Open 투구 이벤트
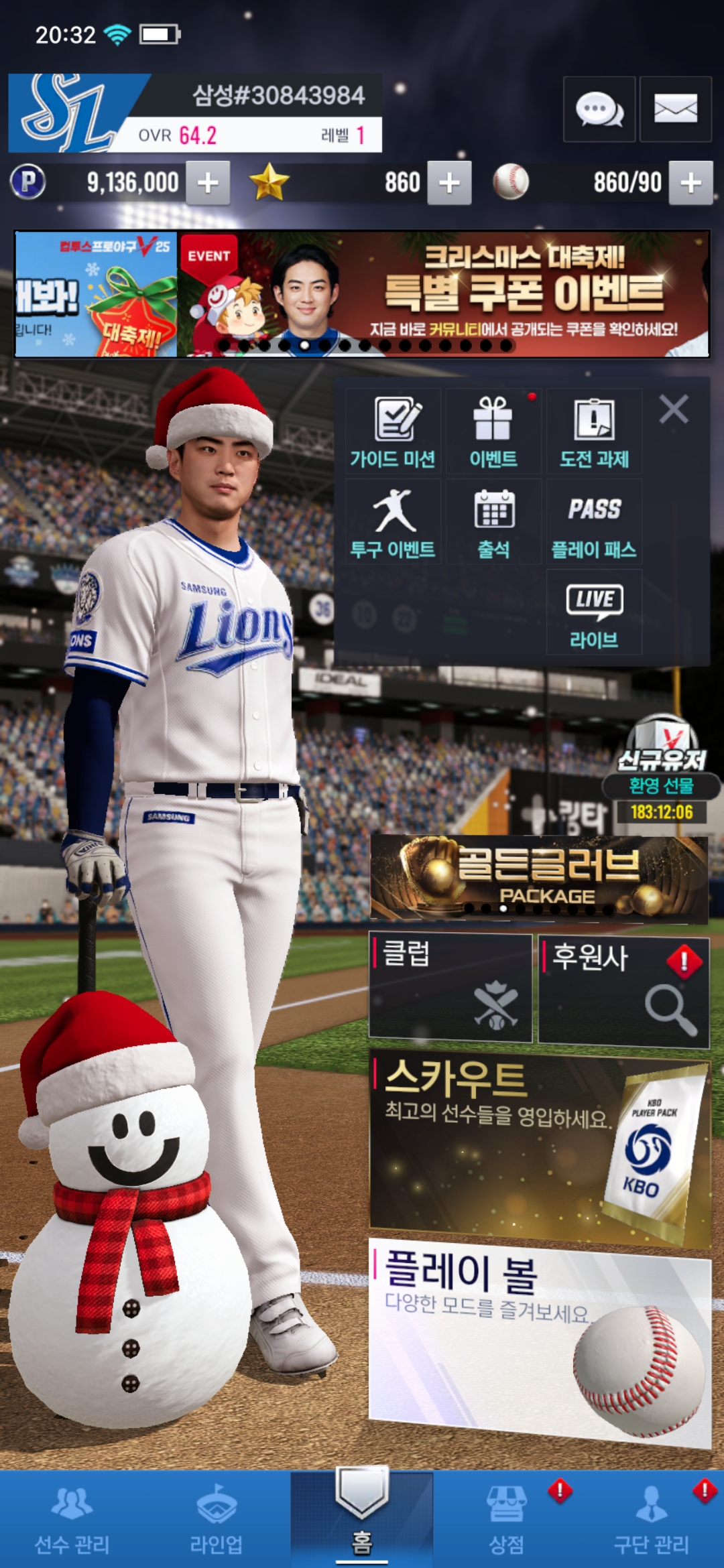 pyautogui.click(x=394, y=523)
